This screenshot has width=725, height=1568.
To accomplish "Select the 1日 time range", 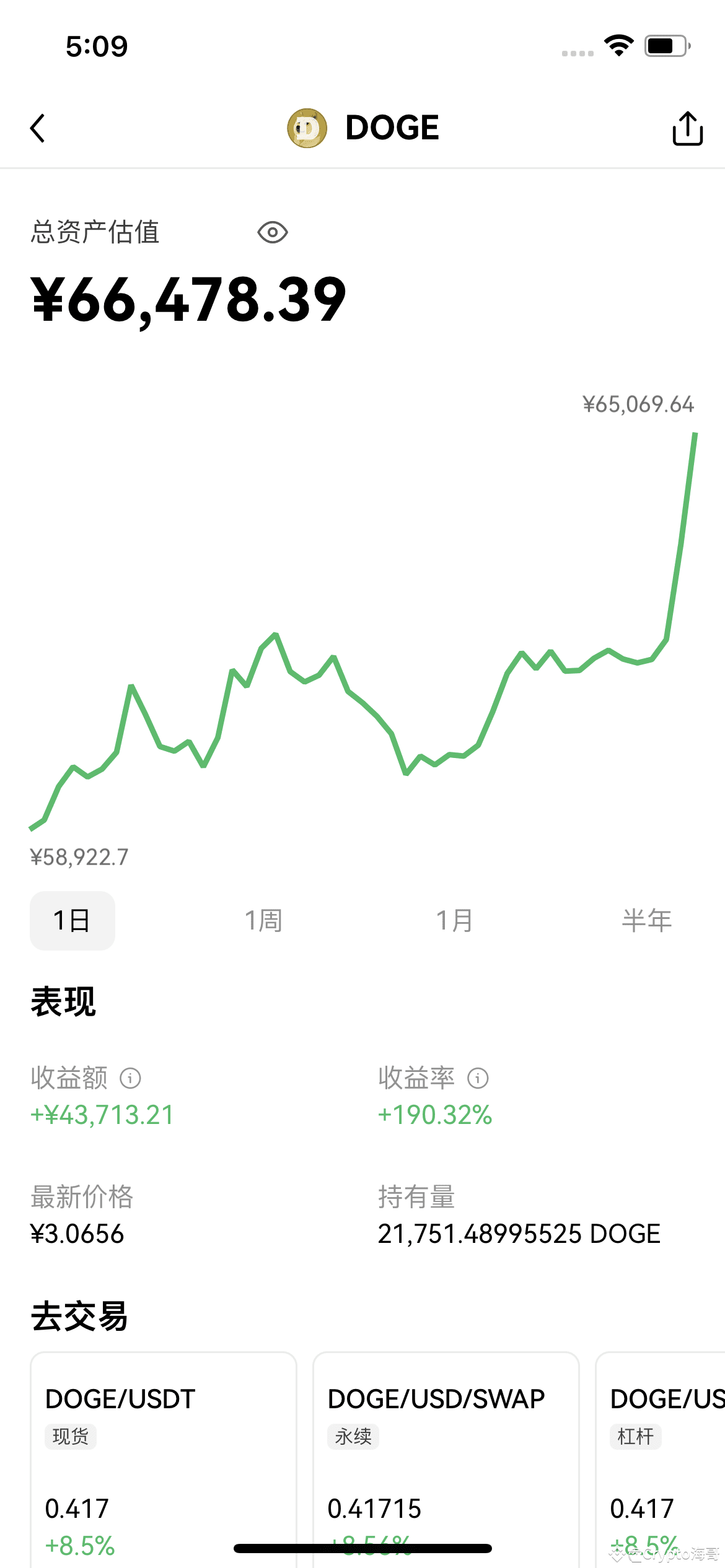I will 72,920.
